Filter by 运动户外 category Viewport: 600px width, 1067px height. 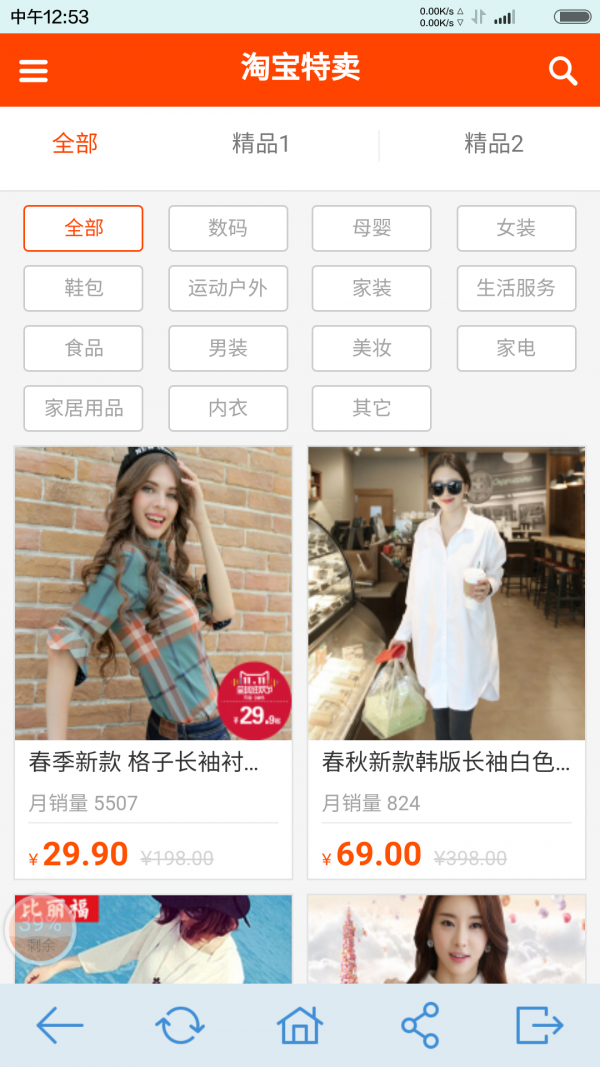tap(228, 288)
